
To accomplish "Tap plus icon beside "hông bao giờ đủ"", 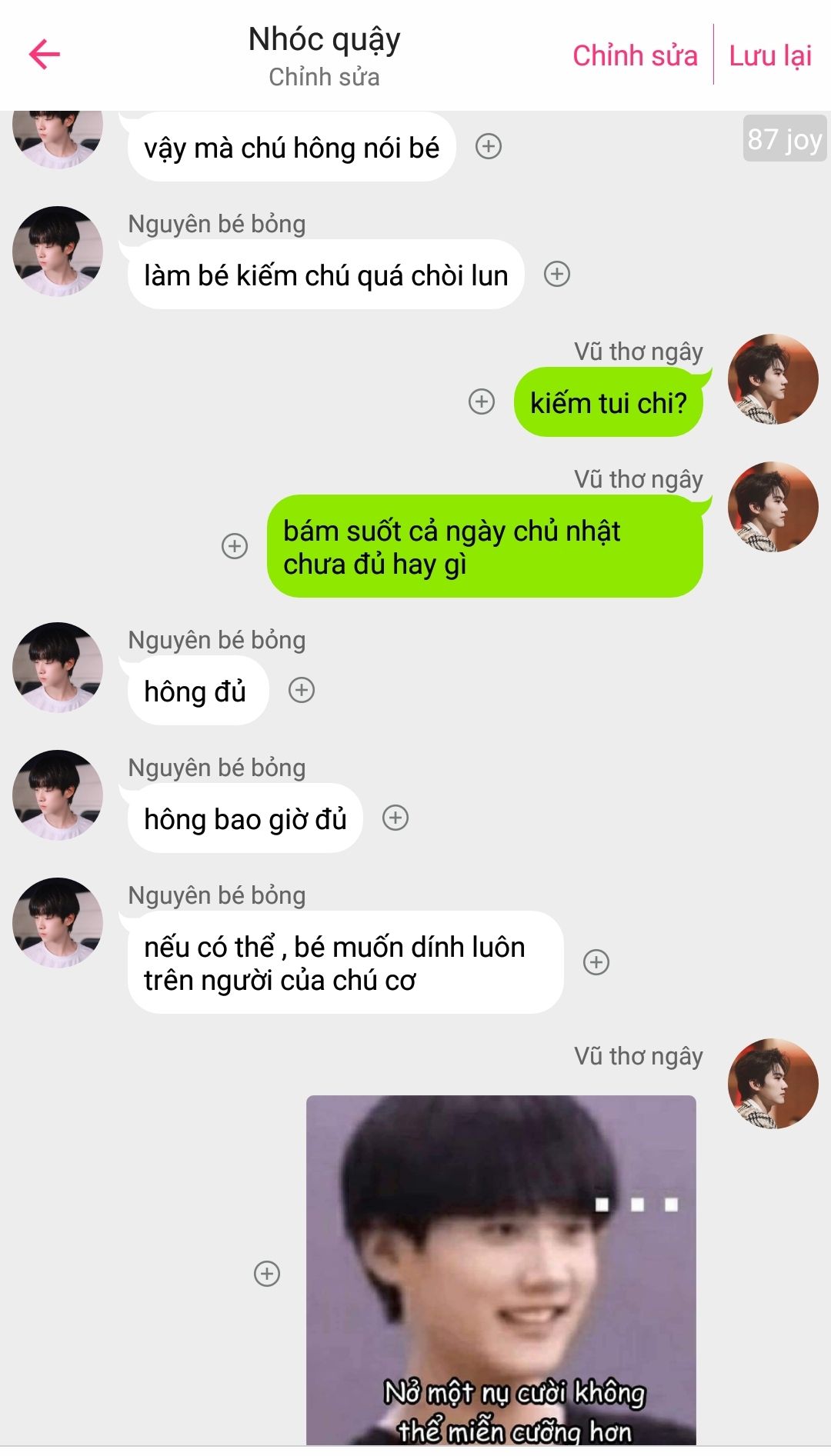I will (395, 818).
